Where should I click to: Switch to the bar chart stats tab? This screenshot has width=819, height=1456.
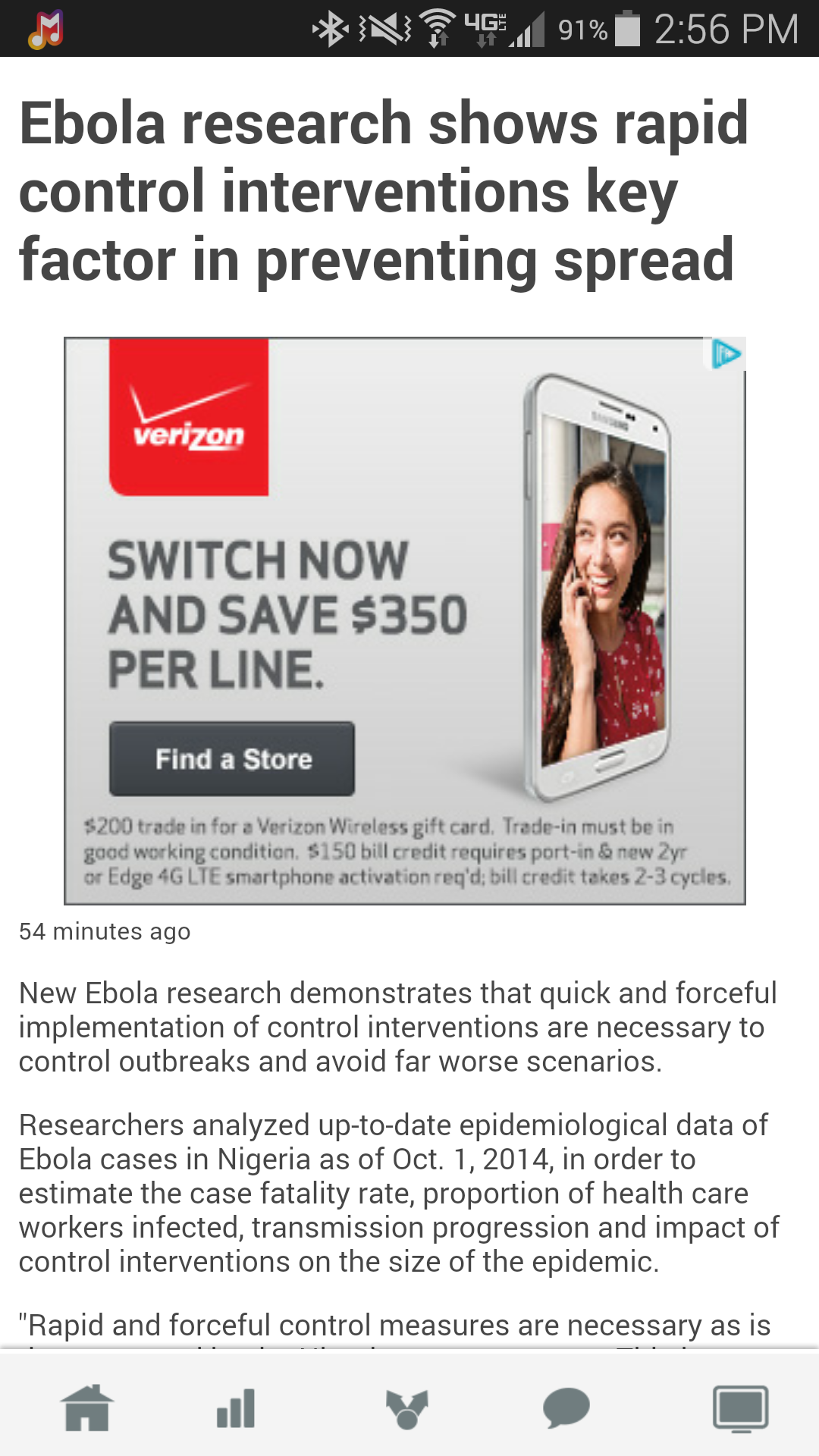pos(236,1409)
